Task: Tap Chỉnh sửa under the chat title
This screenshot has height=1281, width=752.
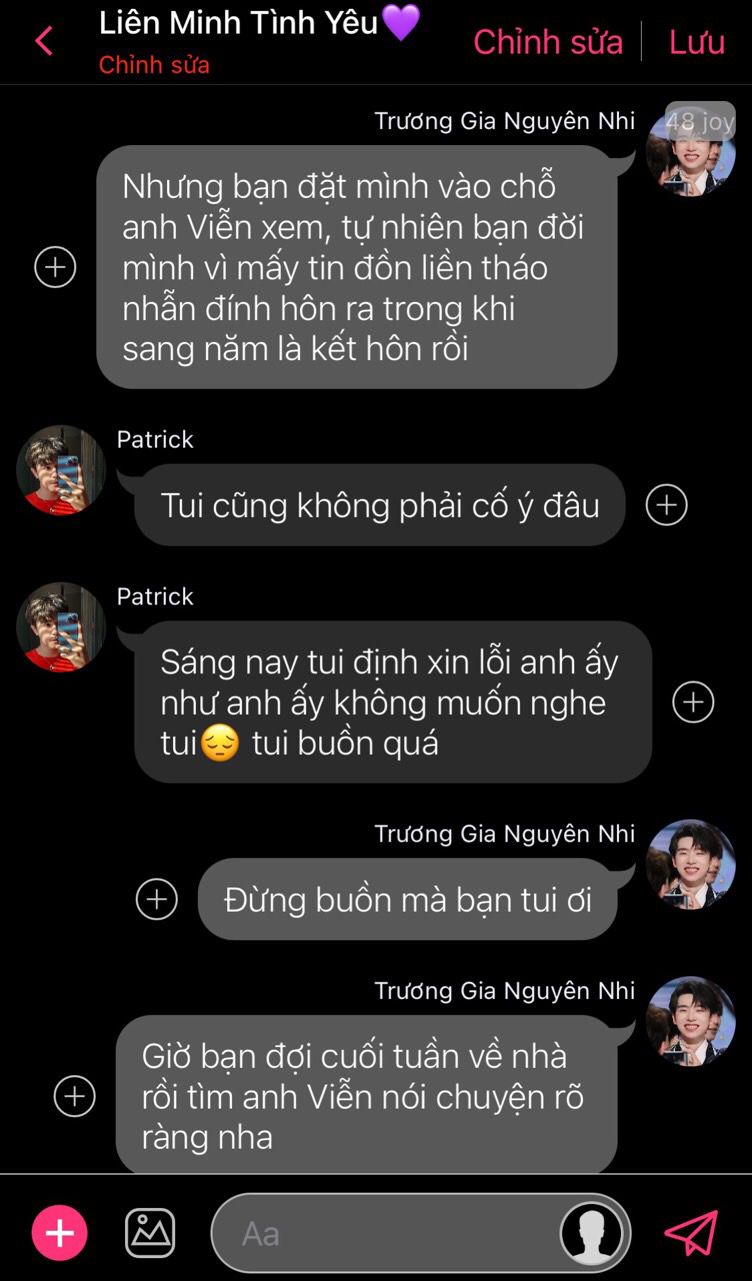Action: tap(154, 65)
